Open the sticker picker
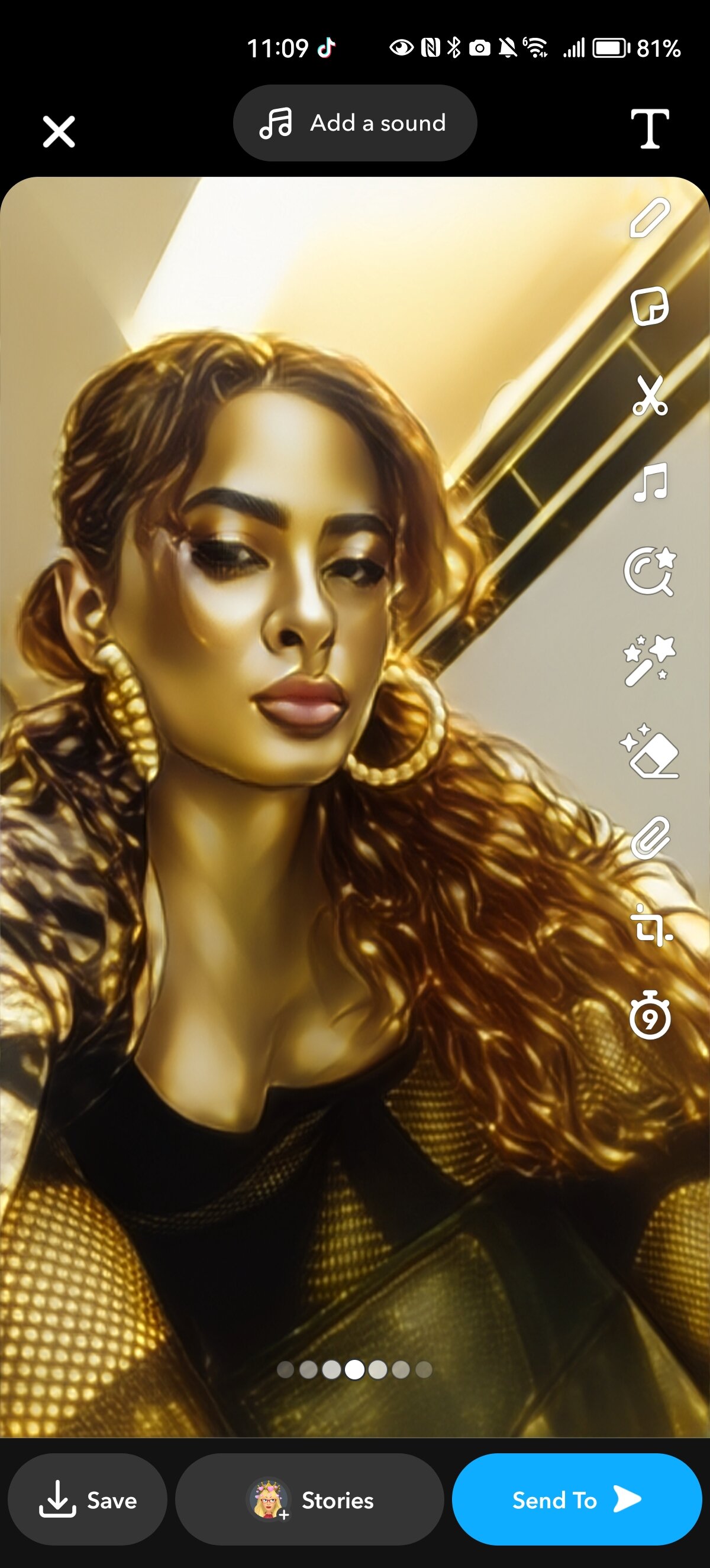The width and height of the screenshot is (710, 1568). tap(649, 306)
